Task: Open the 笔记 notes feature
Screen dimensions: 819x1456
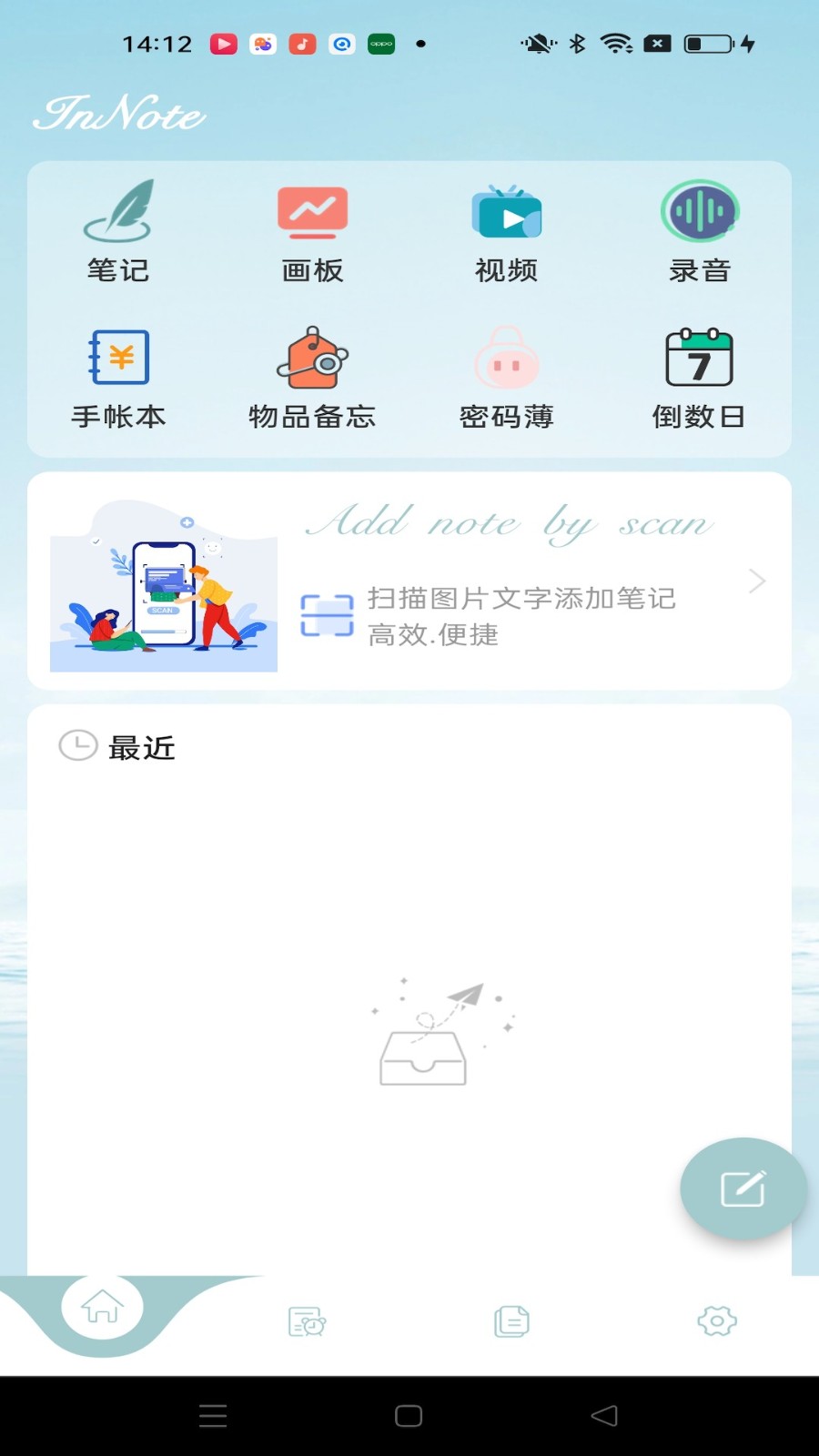Action: (117, 232)
